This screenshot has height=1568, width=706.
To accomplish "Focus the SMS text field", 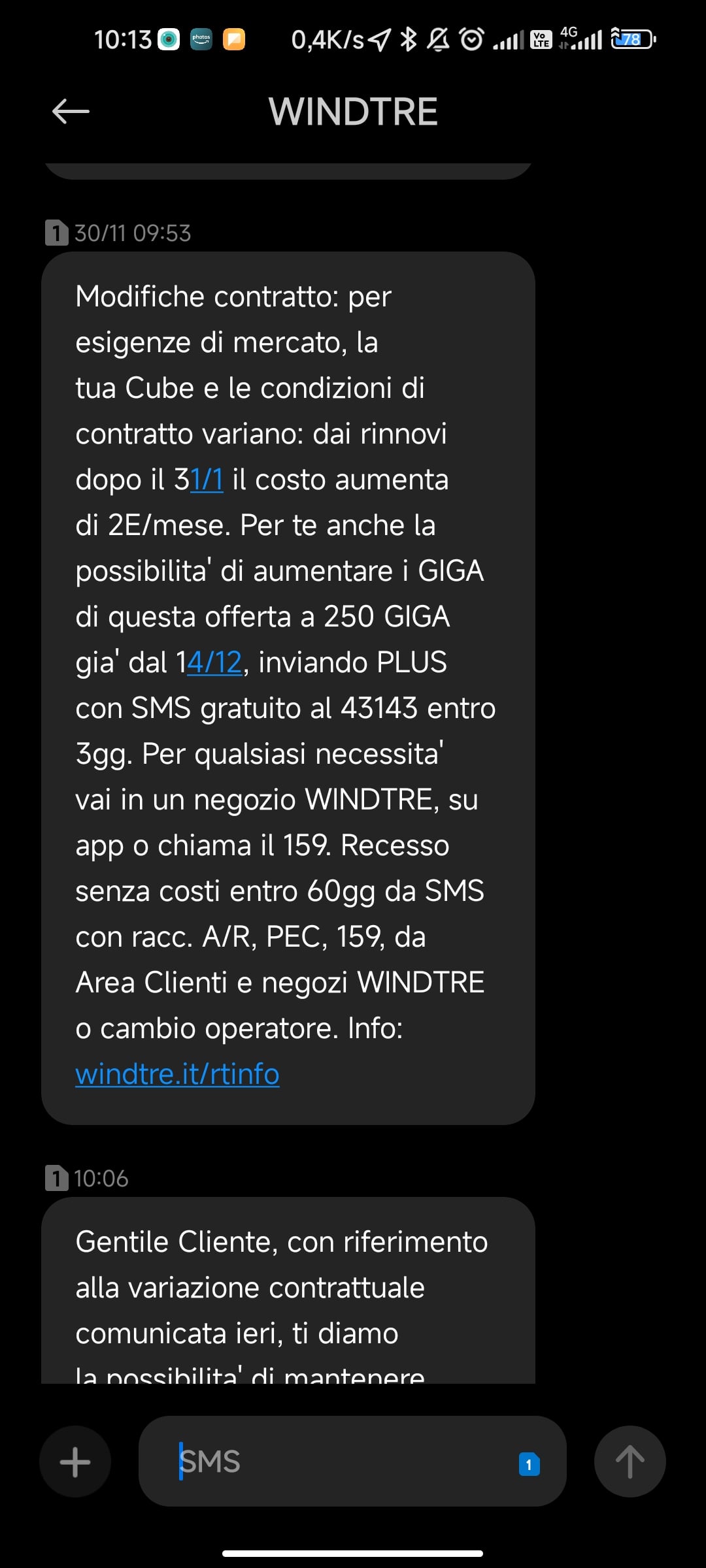I will pyautogui.click(x=340, y=1462).
